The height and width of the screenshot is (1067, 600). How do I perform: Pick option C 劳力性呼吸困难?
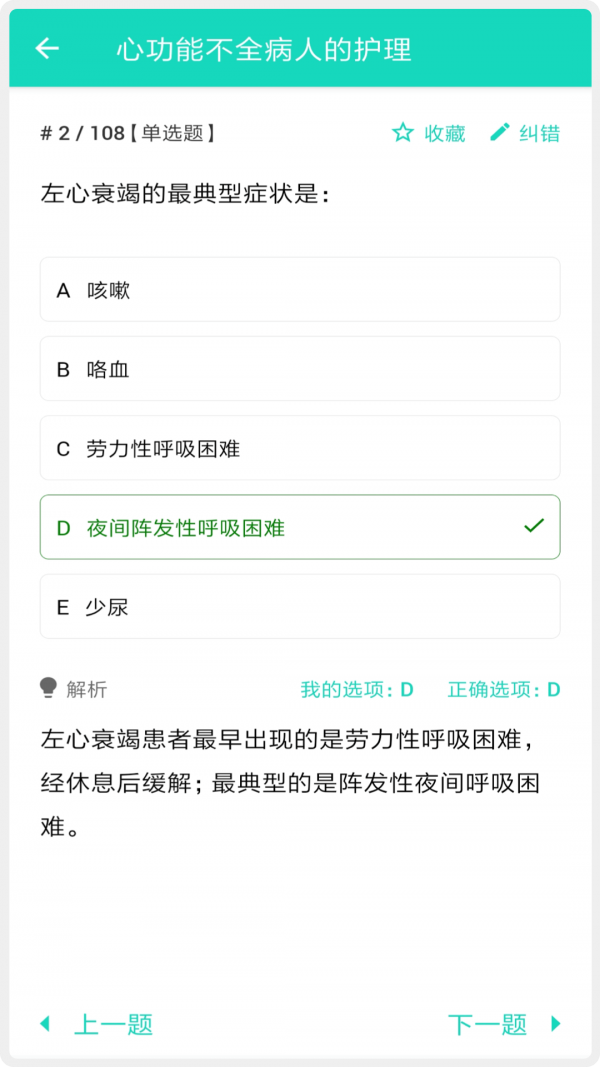pyautogui.click(x=300, y=448)
